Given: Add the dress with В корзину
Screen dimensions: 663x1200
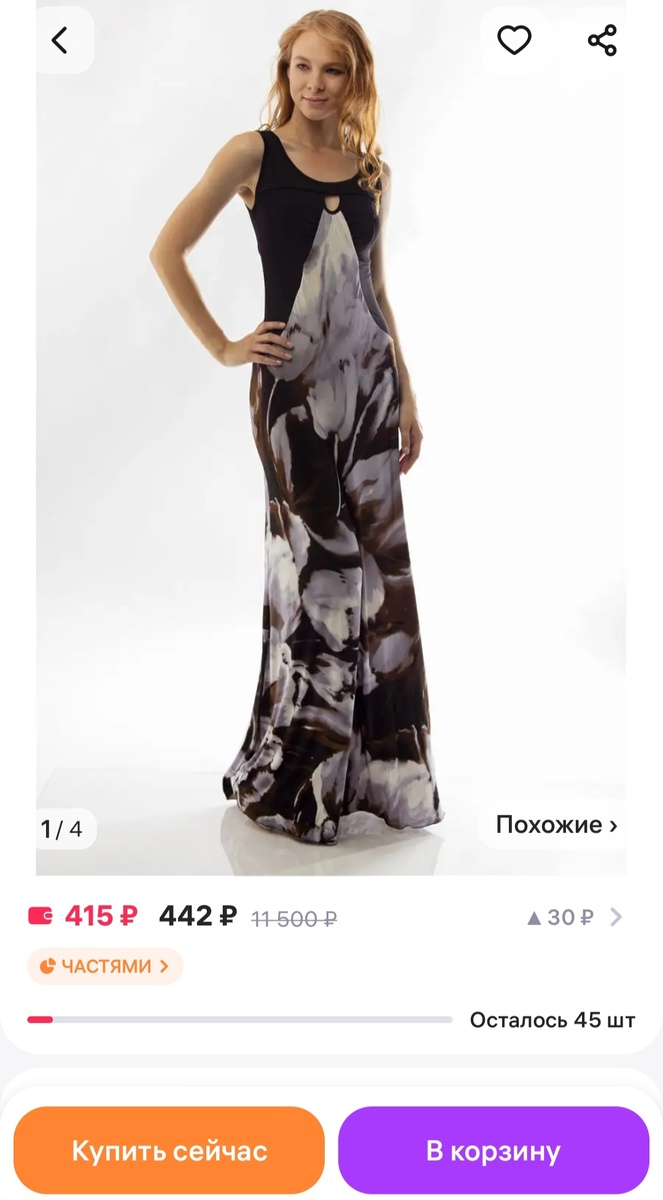Looking at the screenshot, I should coord(493,1150).
